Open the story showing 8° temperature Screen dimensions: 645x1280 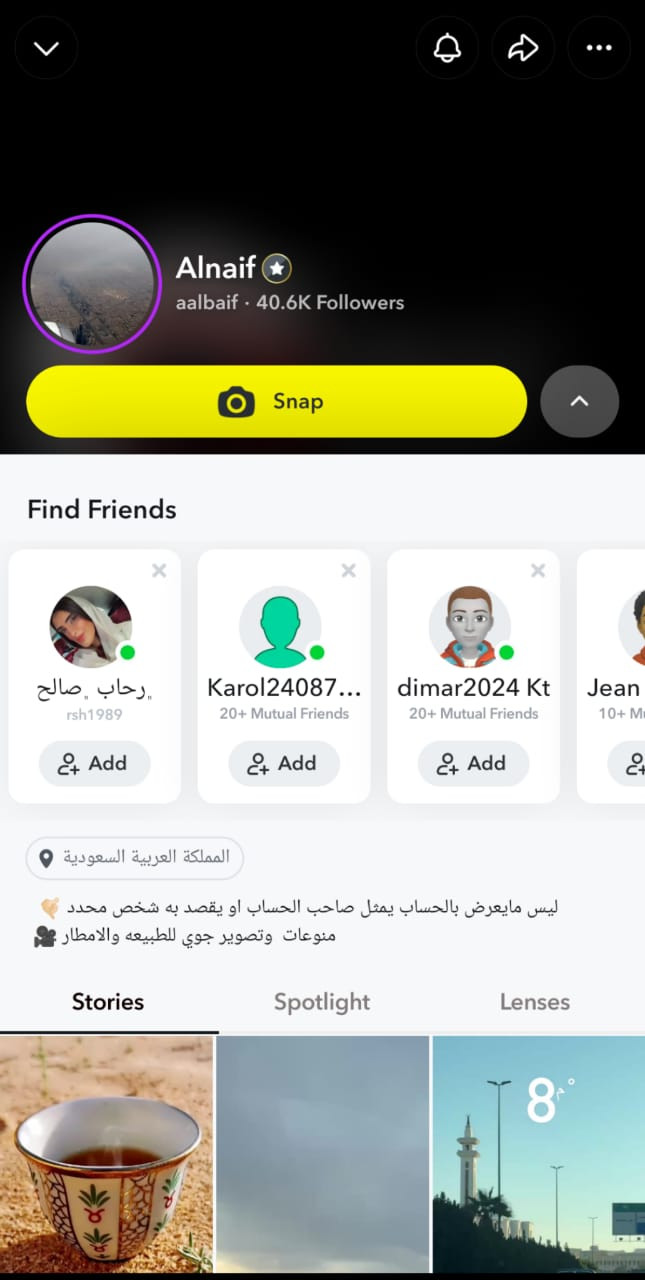click(x=538, y=1155)
